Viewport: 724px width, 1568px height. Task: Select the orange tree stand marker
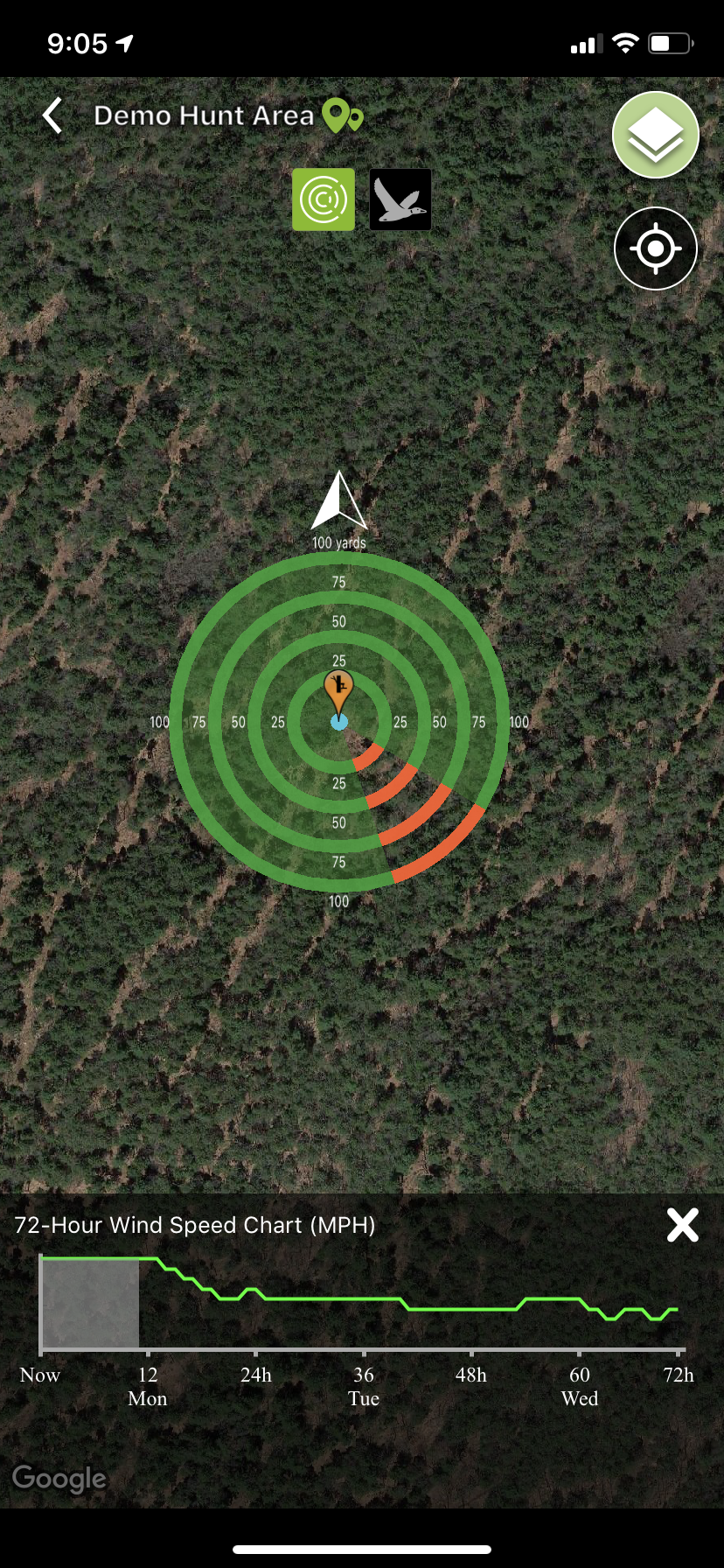[338, 691]
